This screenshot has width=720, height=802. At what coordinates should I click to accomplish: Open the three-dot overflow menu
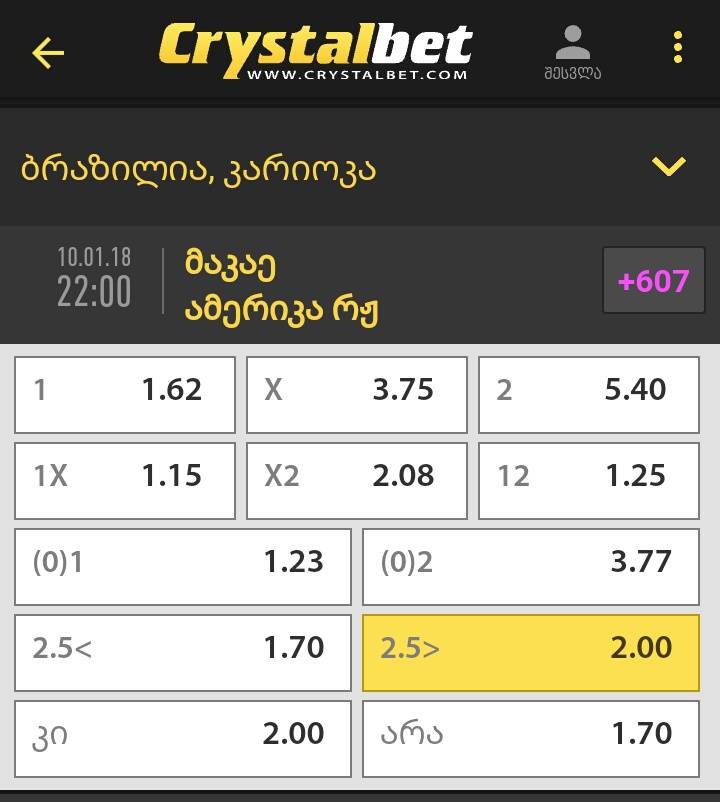pos(678,48)
